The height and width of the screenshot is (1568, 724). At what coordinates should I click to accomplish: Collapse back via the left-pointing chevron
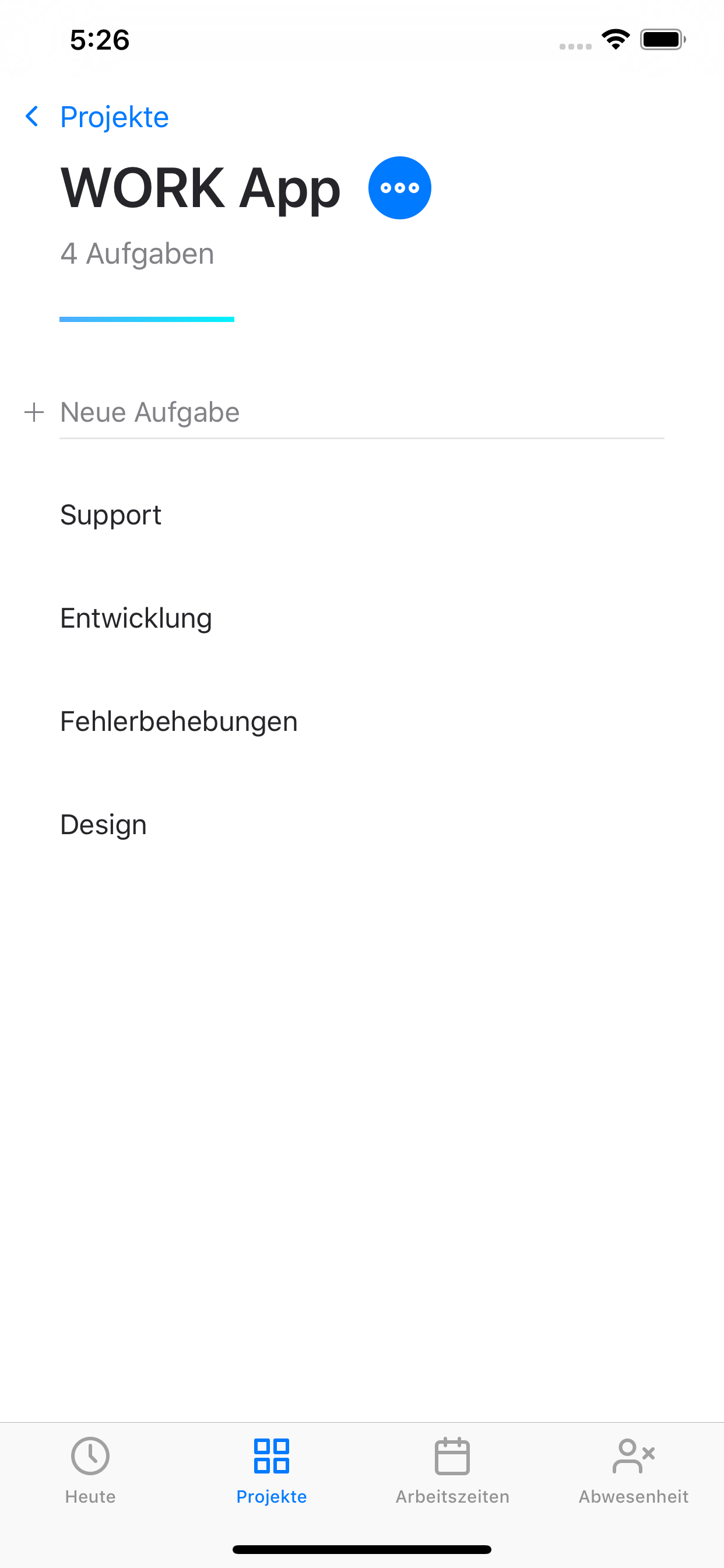pos(32,116)
